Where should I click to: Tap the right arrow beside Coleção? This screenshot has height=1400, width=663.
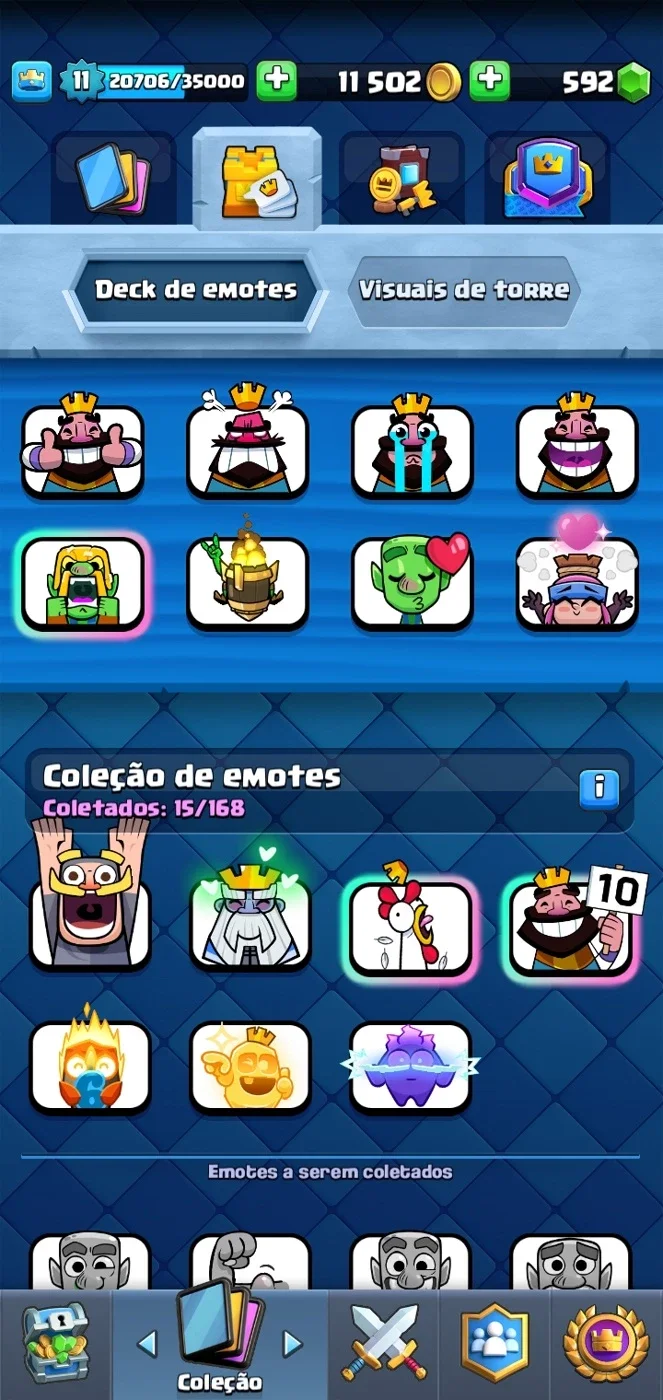tap(292, 1342)
